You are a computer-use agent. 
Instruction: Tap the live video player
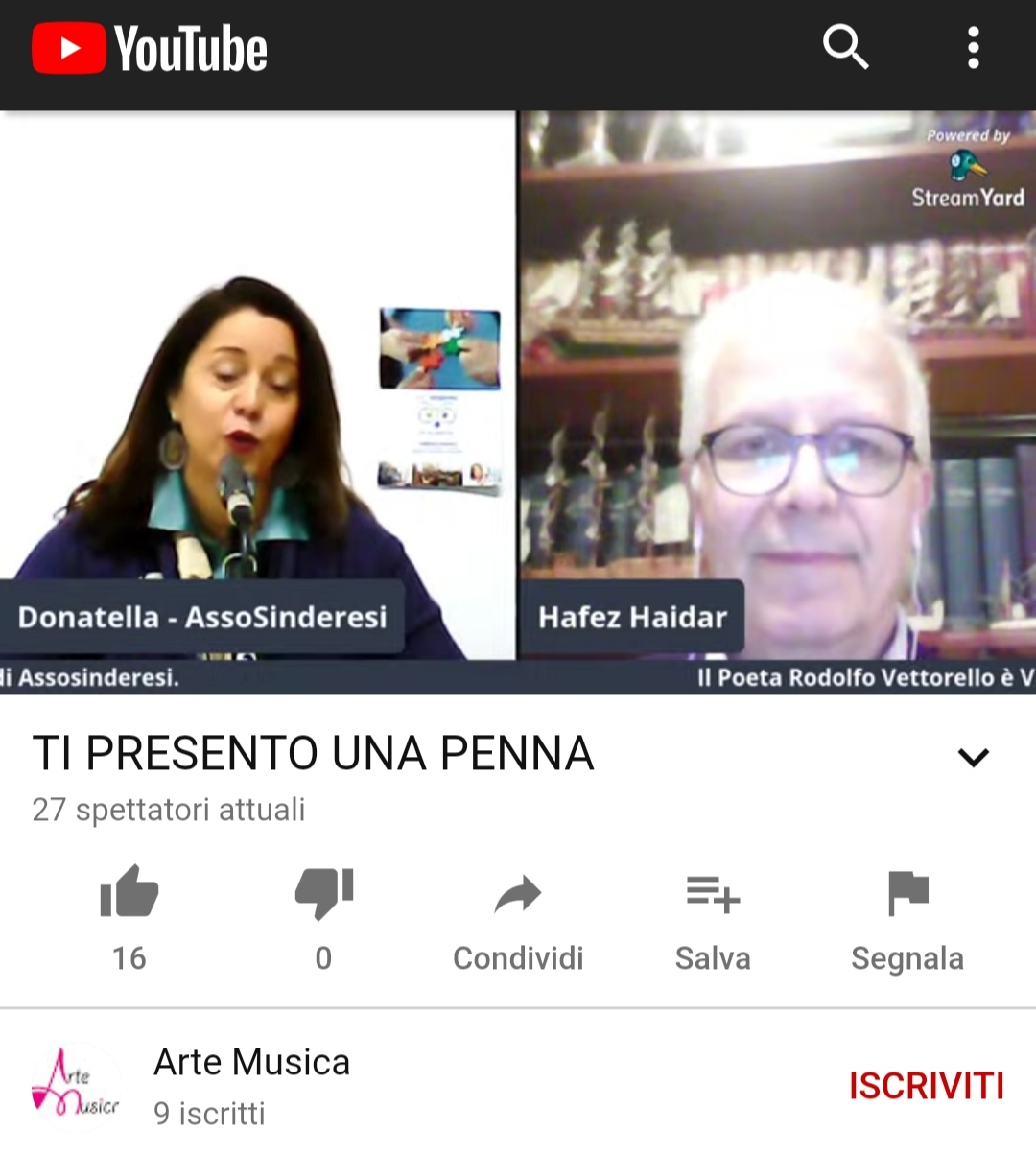518,401
